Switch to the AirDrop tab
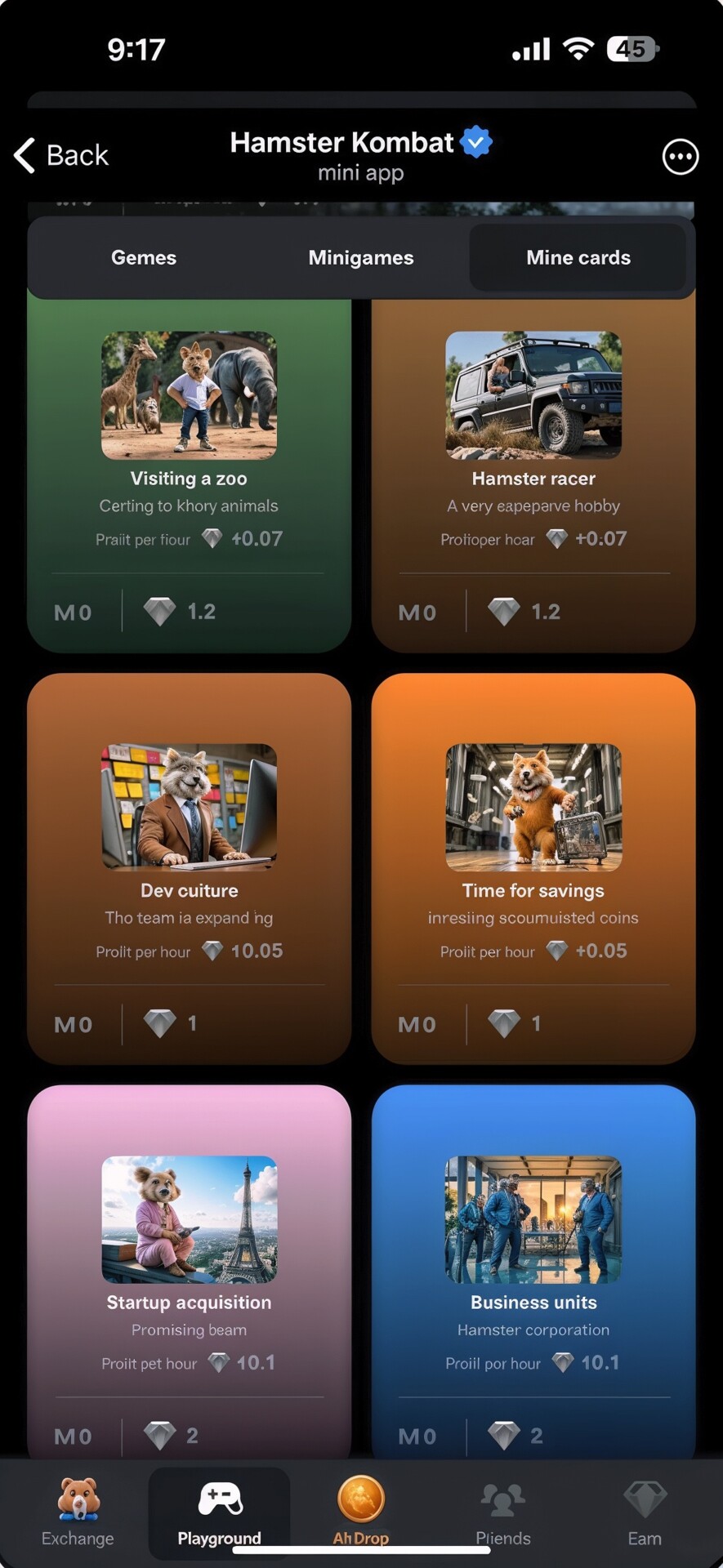723x1568 pixels. 361,1512
